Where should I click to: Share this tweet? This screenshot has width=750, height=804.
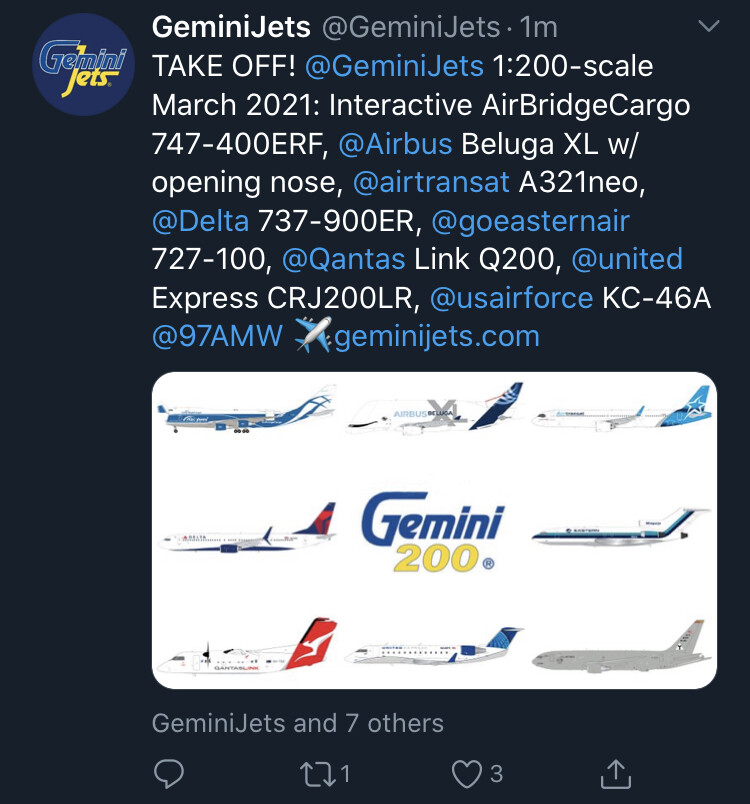[615, 773]
